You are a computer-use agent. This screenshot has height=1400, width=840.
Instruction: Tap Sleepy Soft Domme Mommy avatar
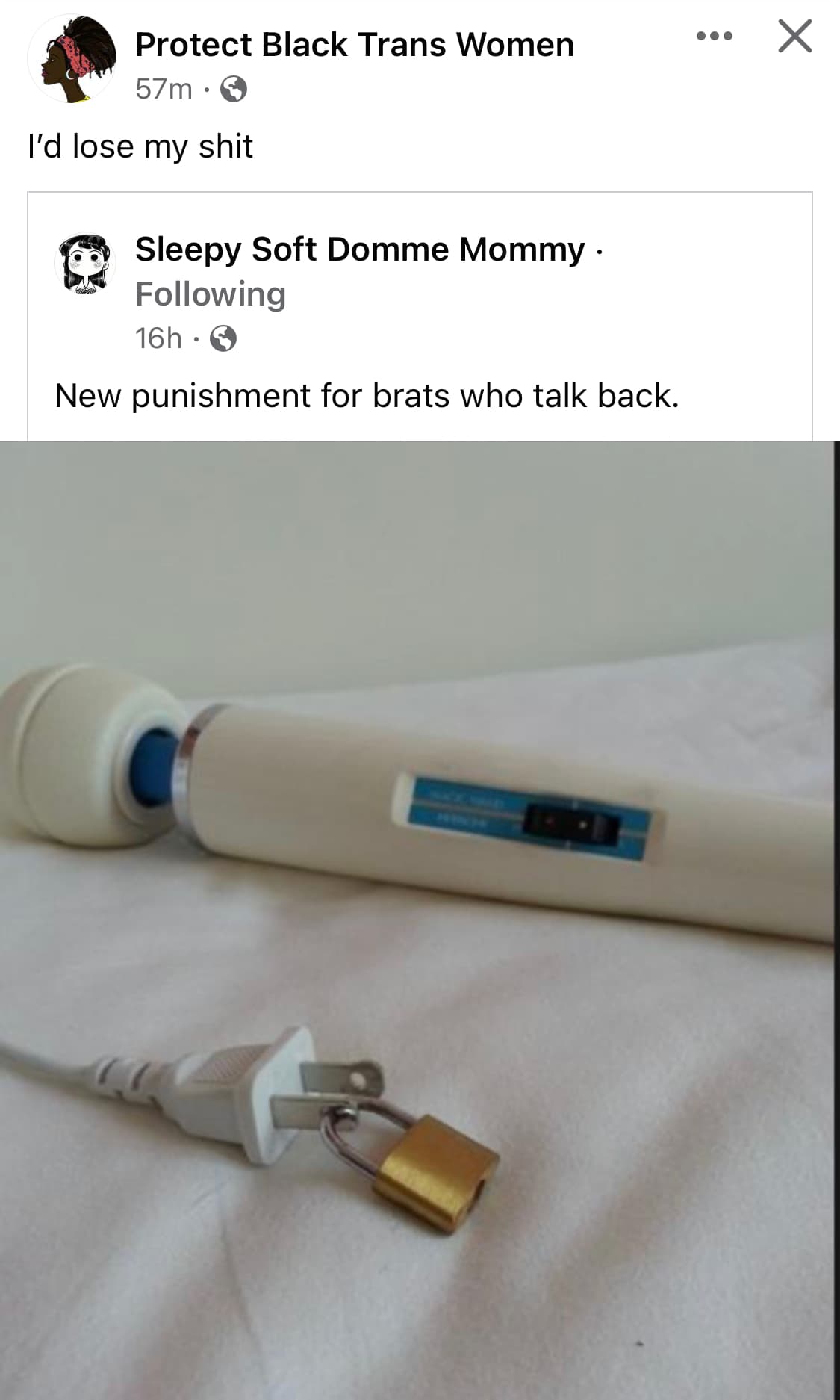(x=85, y=263)
